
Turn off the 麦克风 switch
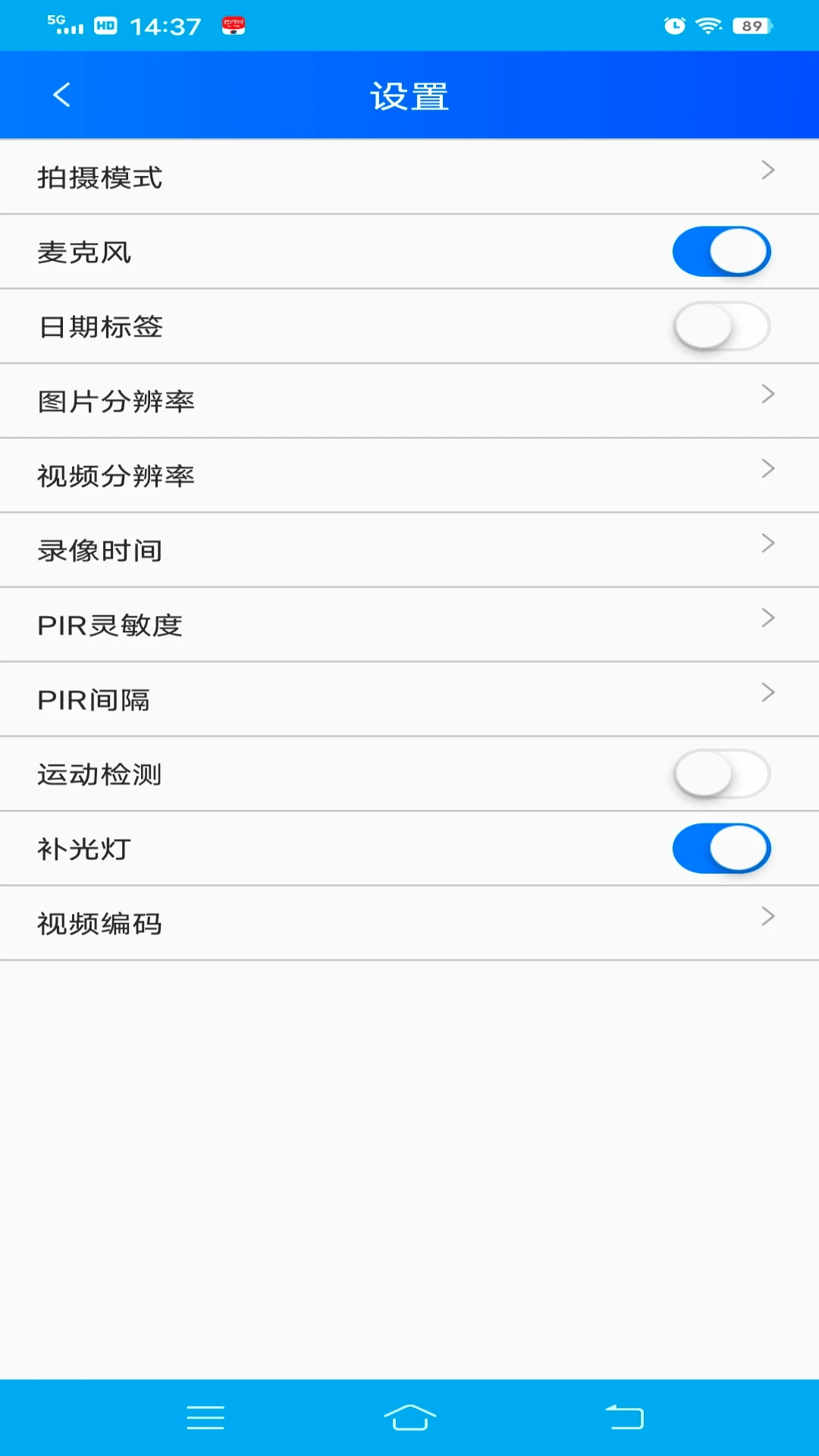(721, 252)
